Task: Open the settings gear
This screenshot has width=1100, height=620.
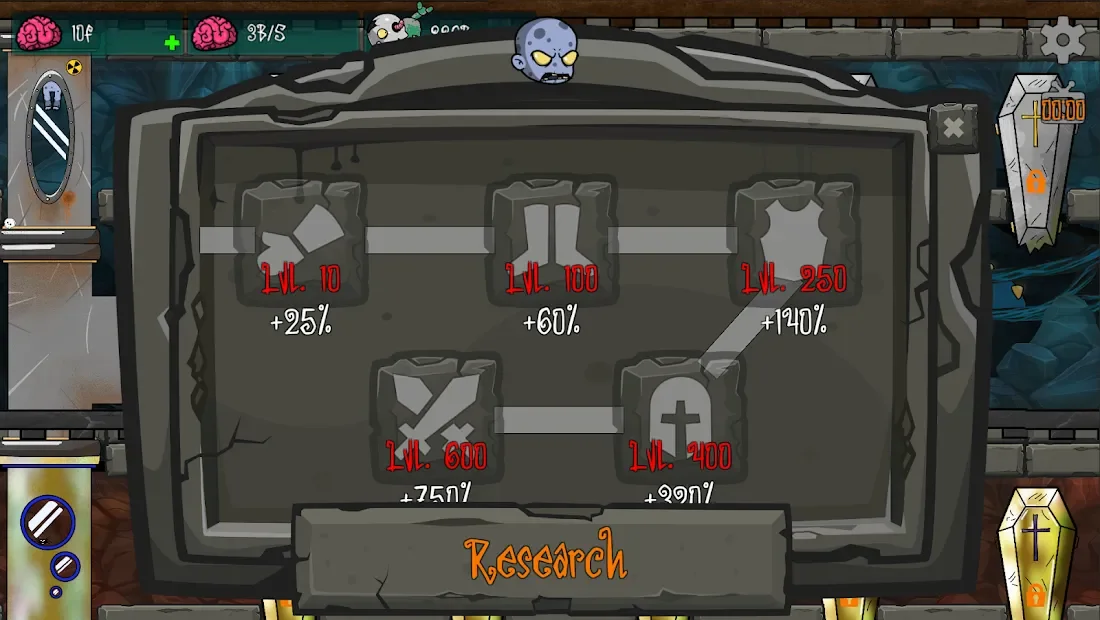Action: coord(1063,40)
